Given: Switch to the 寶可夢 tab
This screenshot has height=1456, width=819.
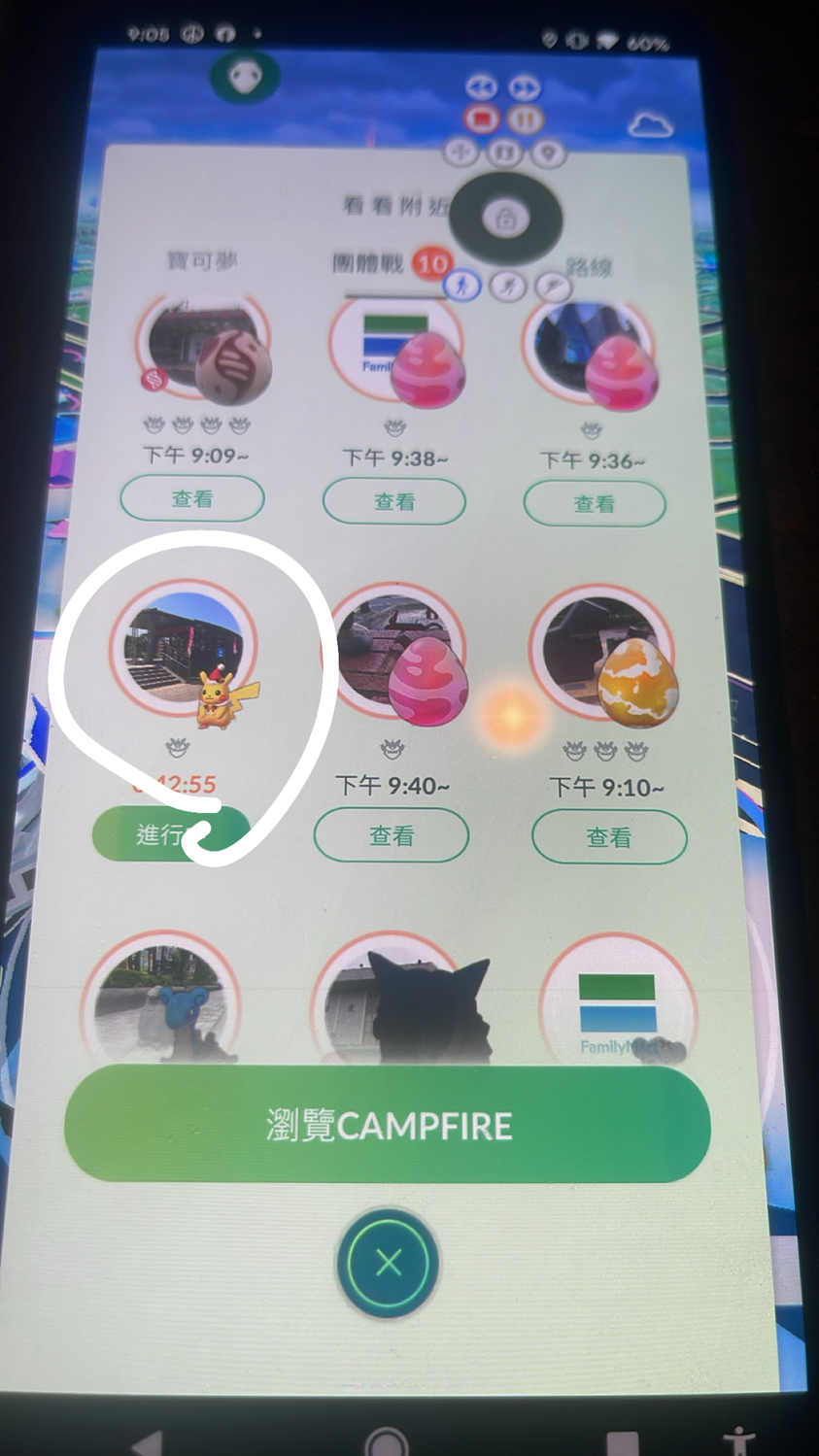Looking at the screenshot, I should [x=201, y=260].
